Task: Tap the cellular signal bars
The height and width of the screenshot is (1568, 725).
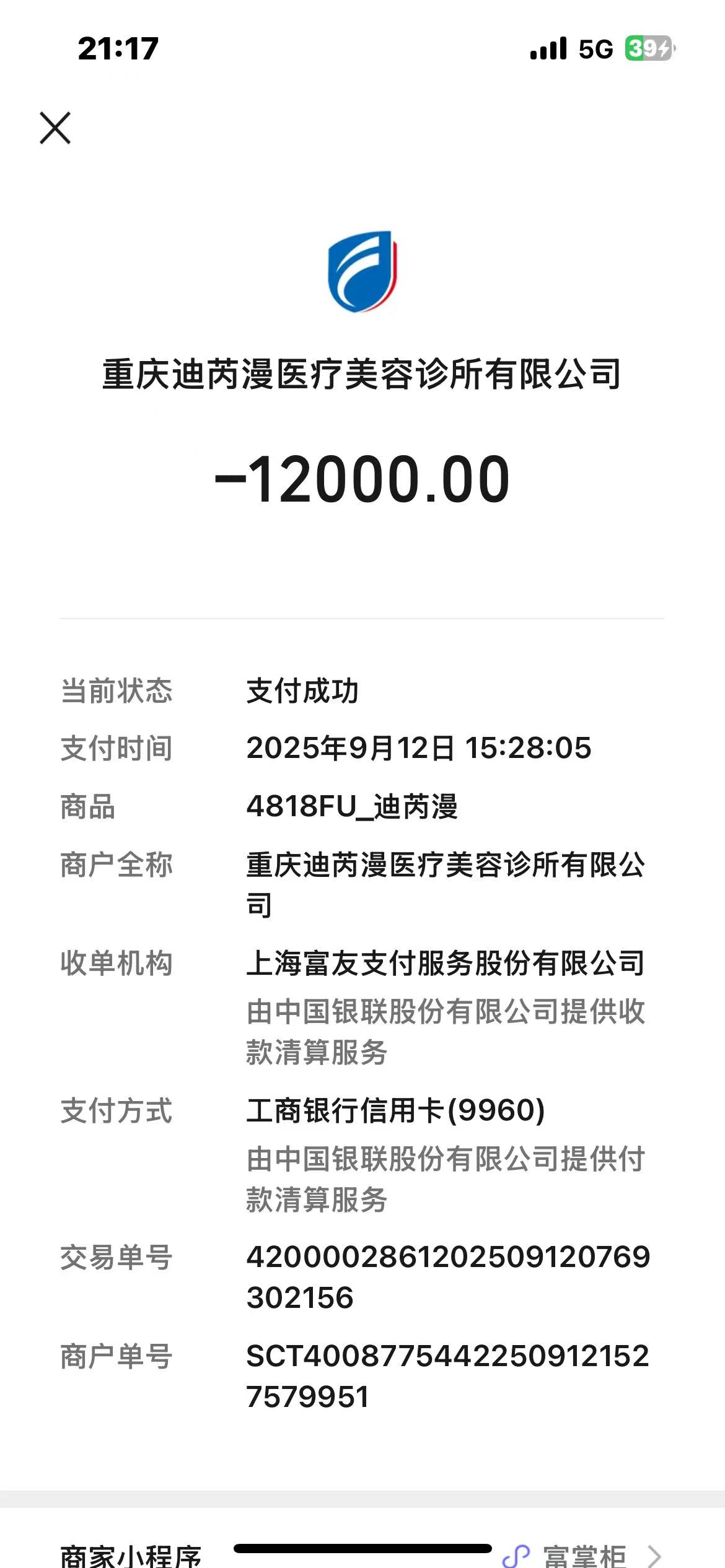Action: [548, 49]
